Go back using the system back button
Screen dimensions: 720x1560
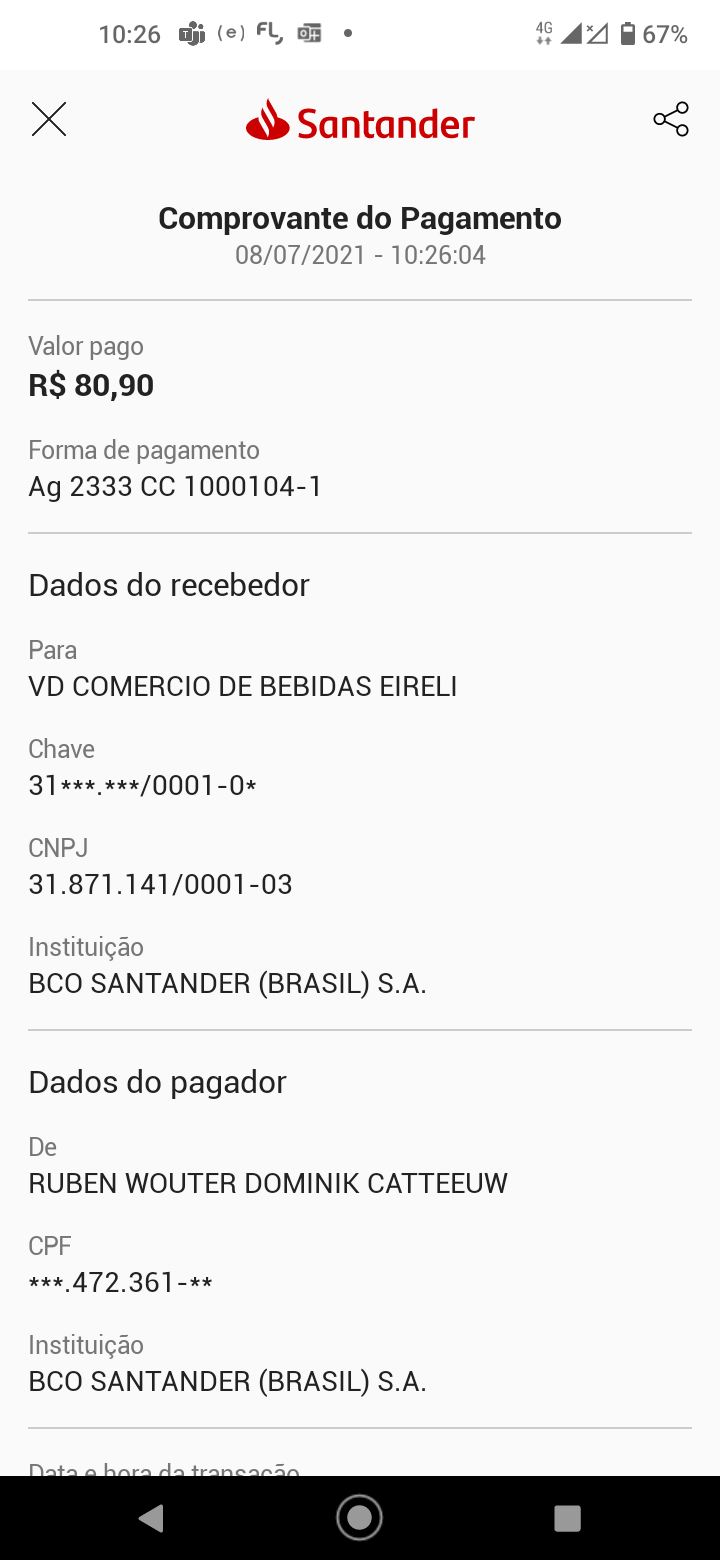(151, 1518)
